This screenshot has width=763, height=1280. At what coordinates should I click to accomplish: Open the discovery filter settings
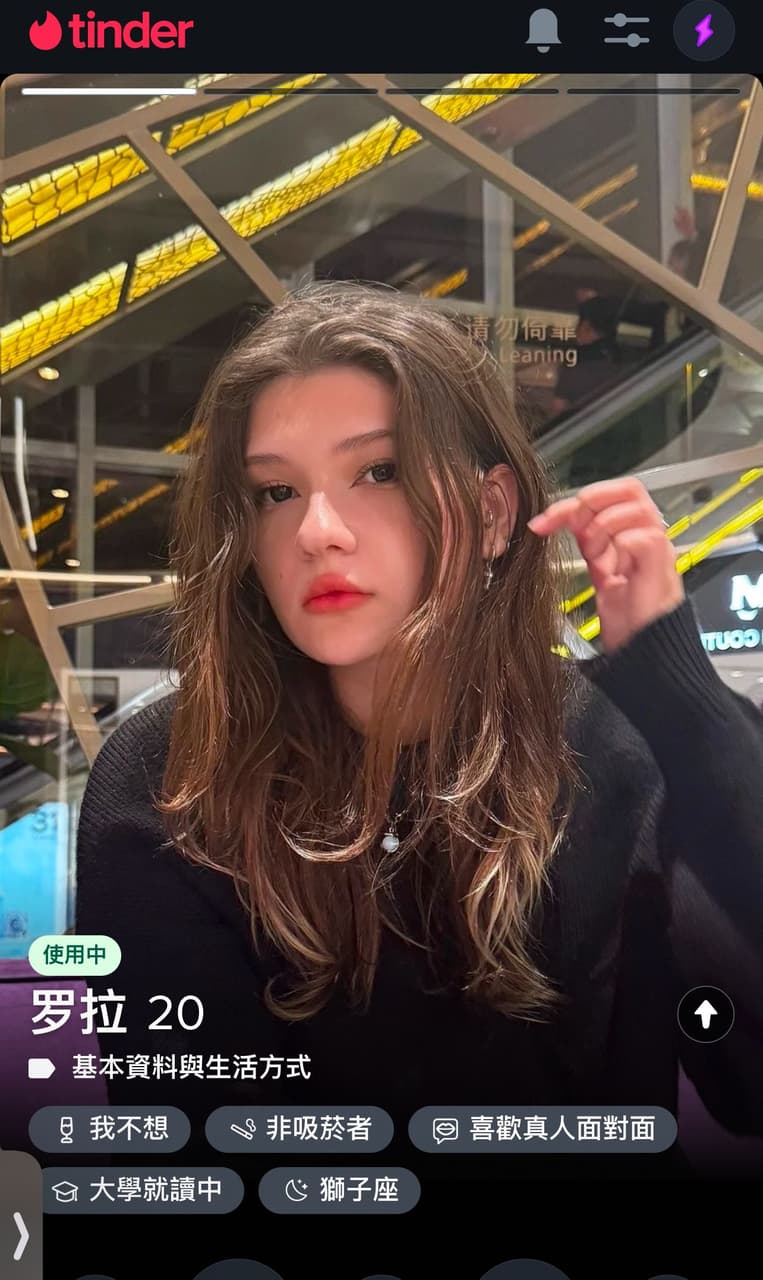(x=627, y=30)
